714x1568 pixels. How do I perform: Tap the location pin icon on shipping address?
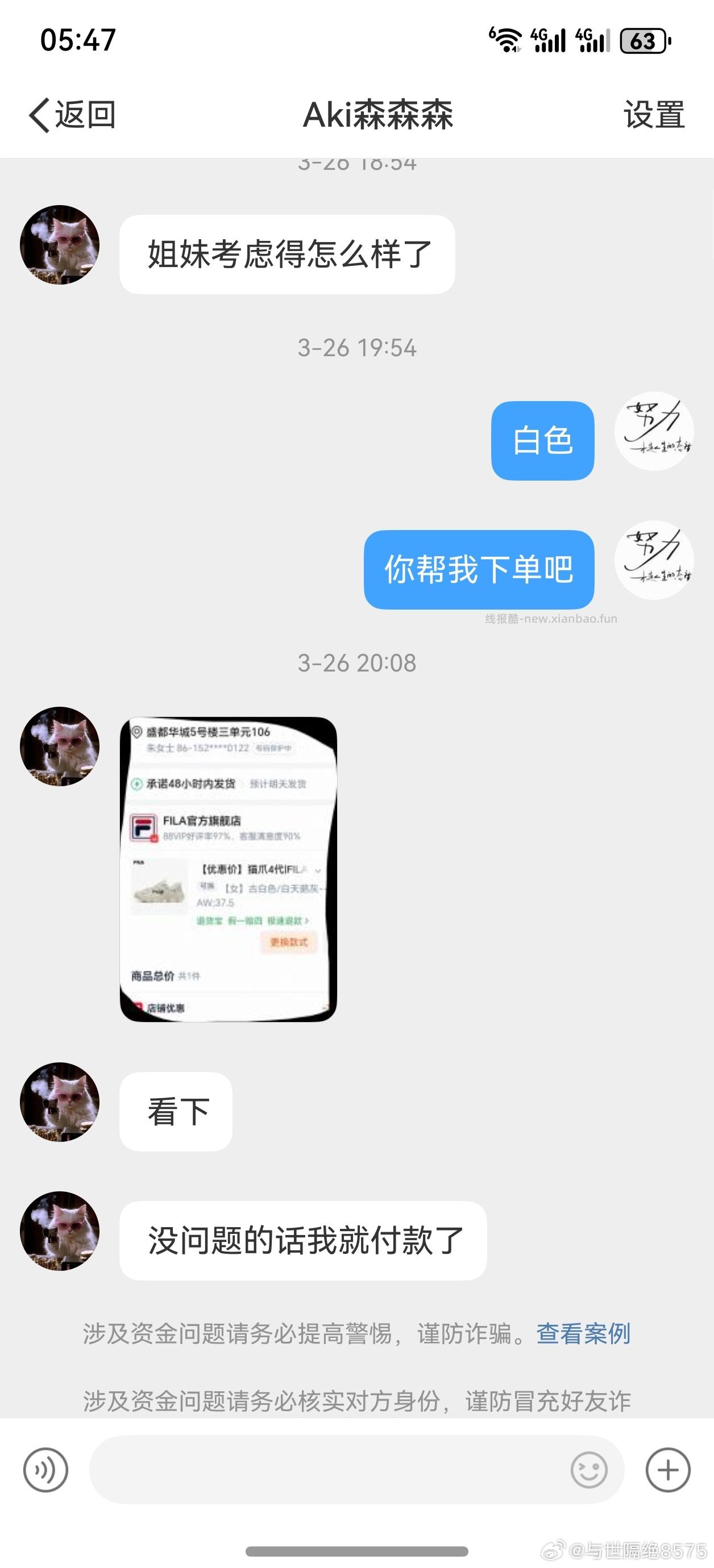[x=137, y=731]
